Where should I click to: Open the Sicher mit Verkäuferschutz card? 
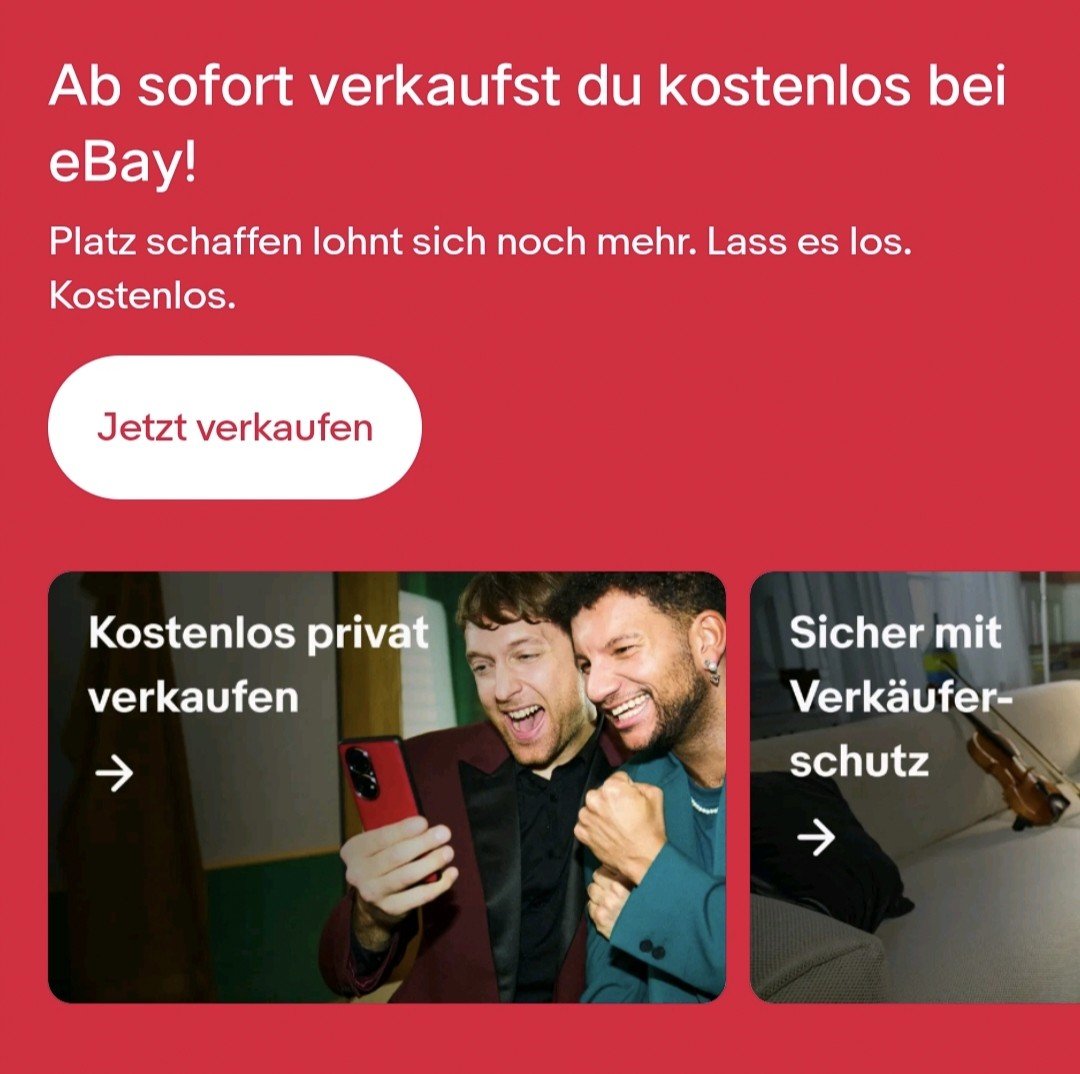(914, 787)
